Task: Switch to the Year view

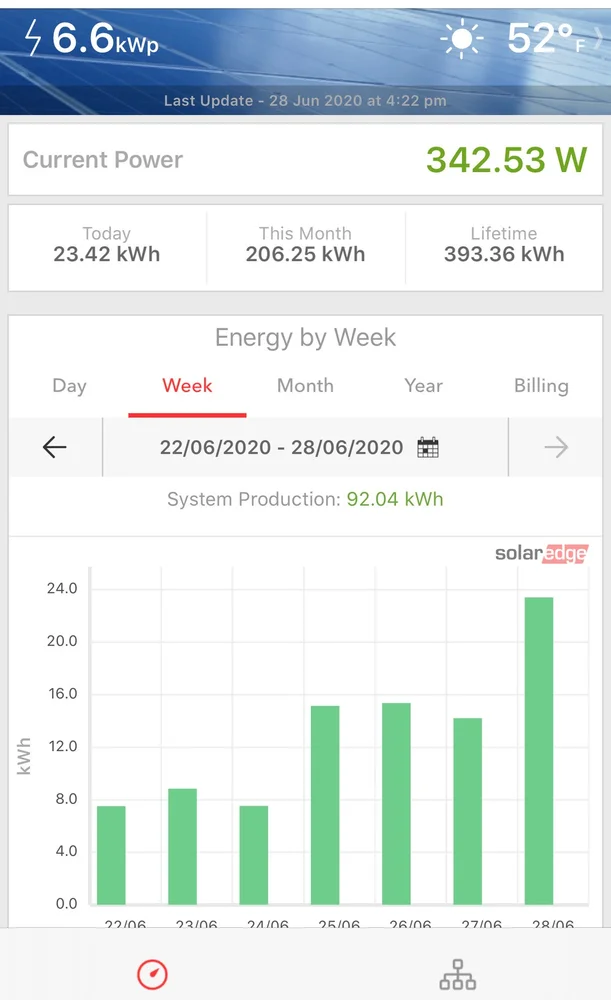Action: click(x=423, y=386)
